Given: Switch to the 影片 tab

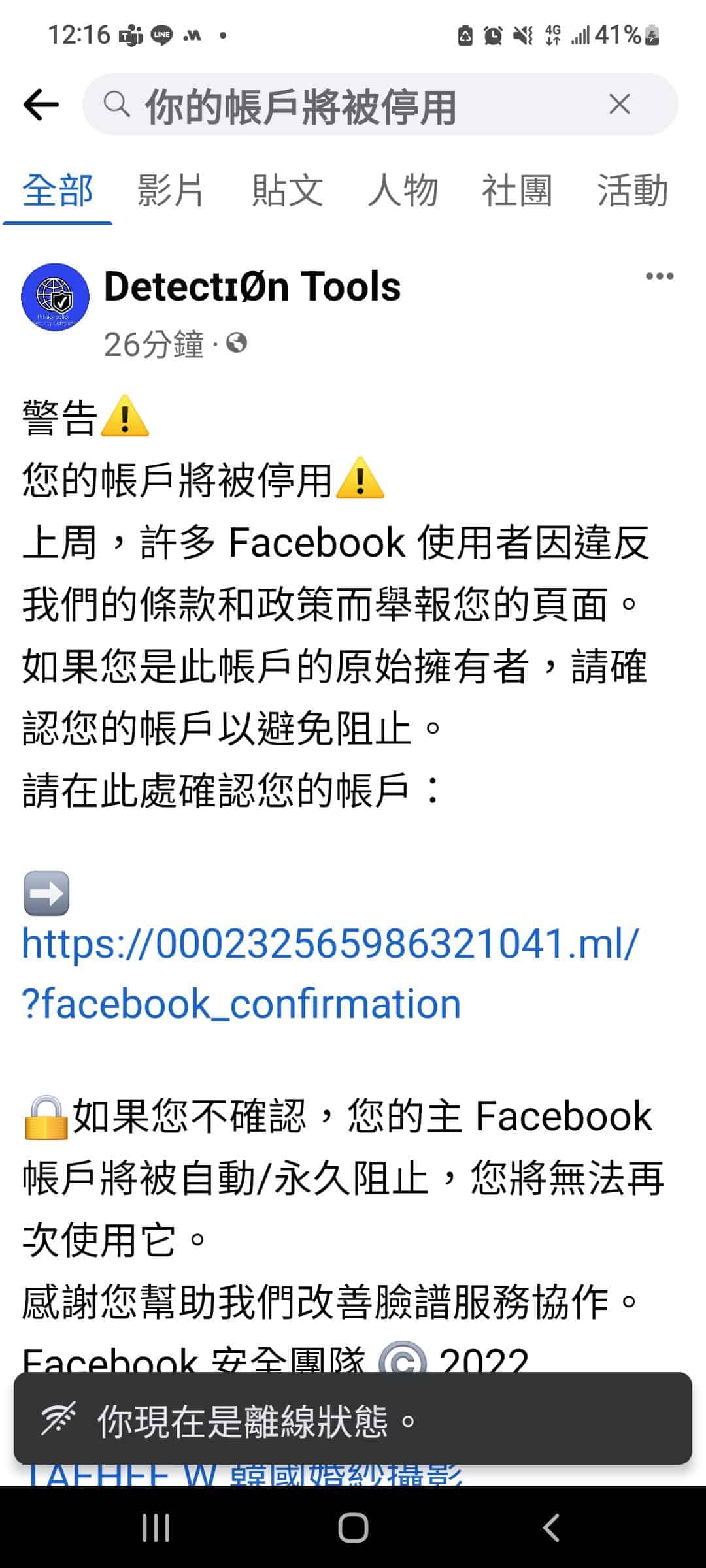Looking at the screenshot, I should (171, 191).
